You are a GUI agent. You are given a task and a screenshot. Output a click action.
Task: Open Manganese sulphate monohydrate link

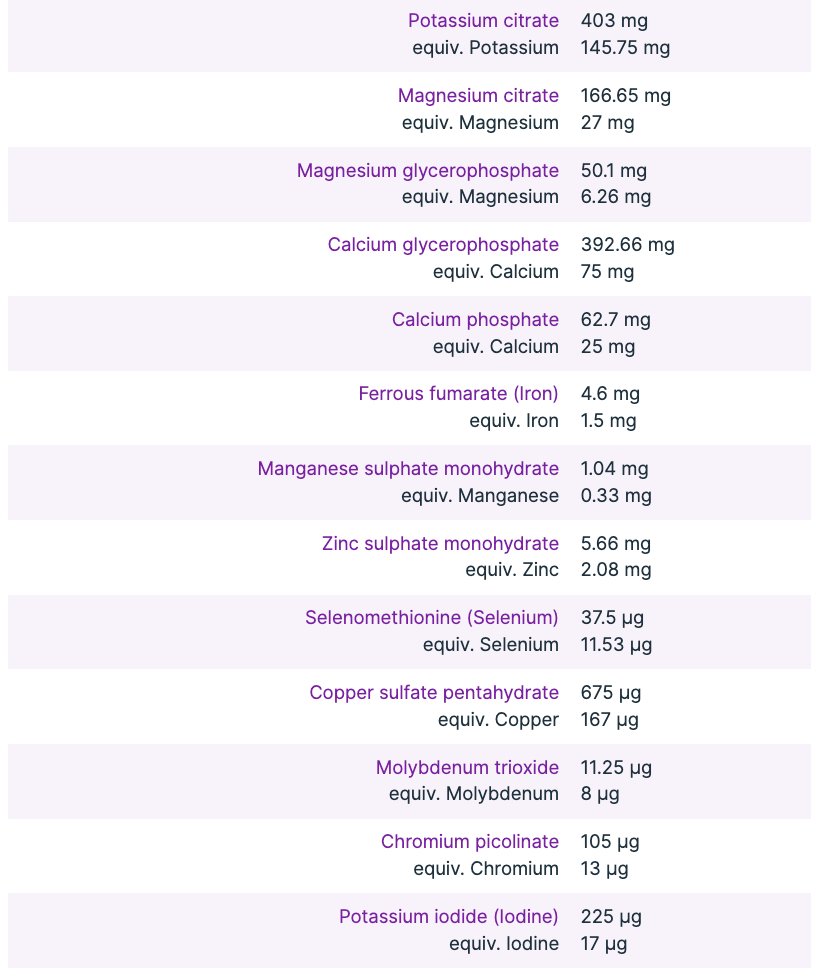pyautogui.click(x=408, y=469)
